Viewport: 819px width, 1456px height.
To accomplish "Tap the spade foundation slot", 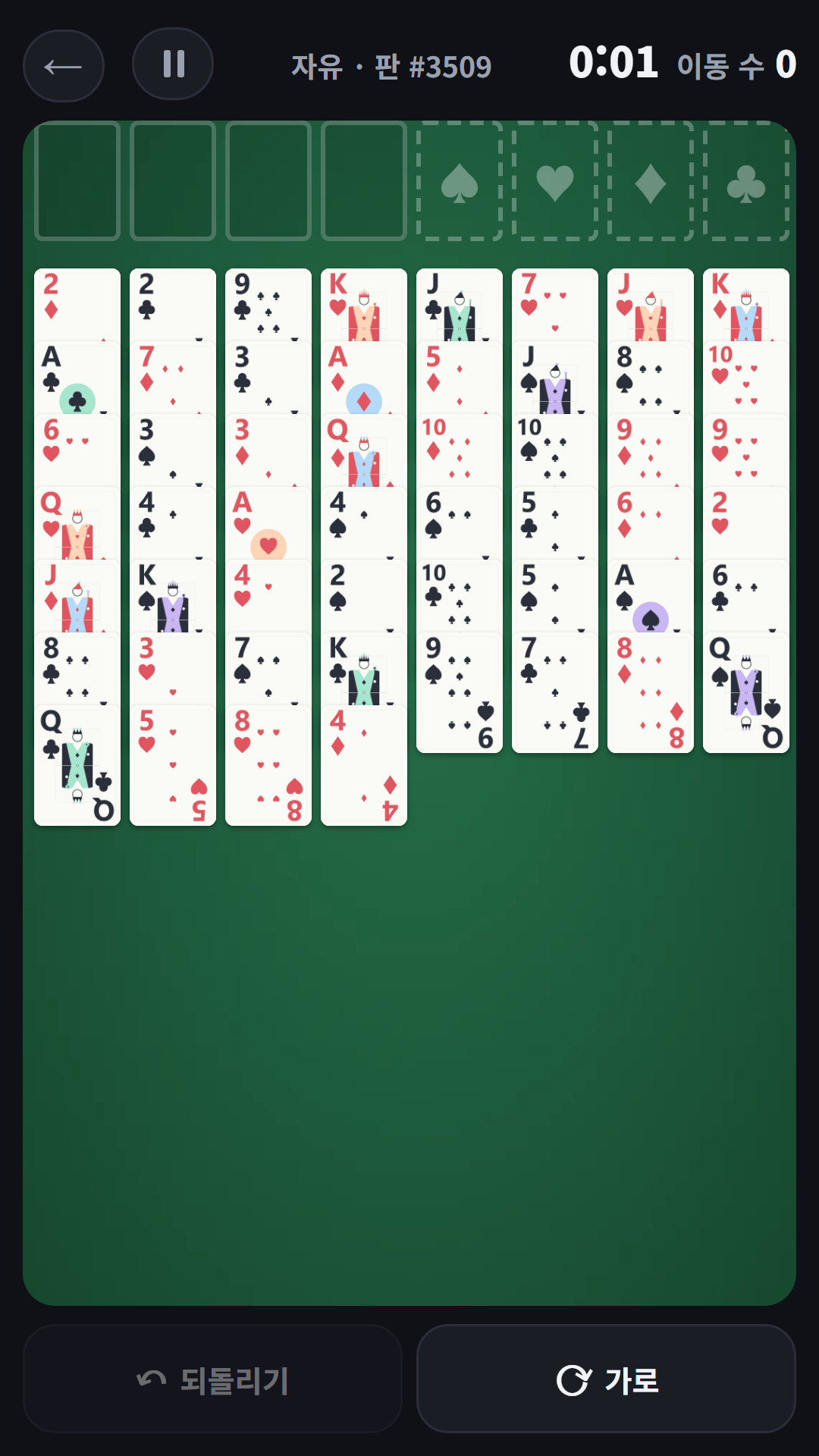I will click(460, 181).
